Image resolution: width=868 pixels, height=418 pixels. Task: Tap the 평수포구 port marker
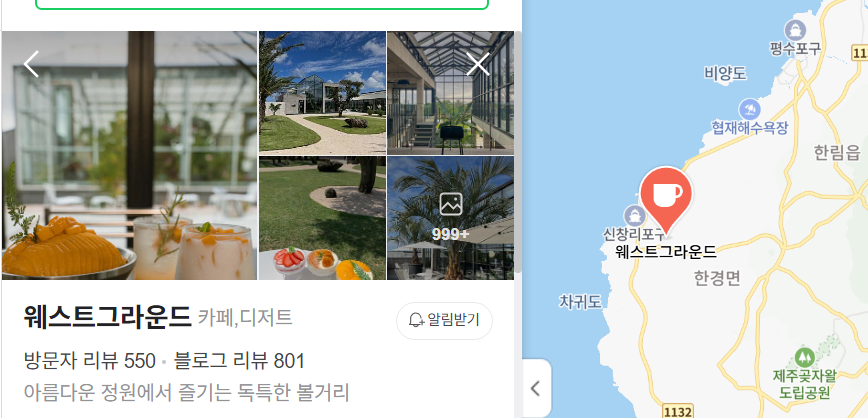pos(796,30)
